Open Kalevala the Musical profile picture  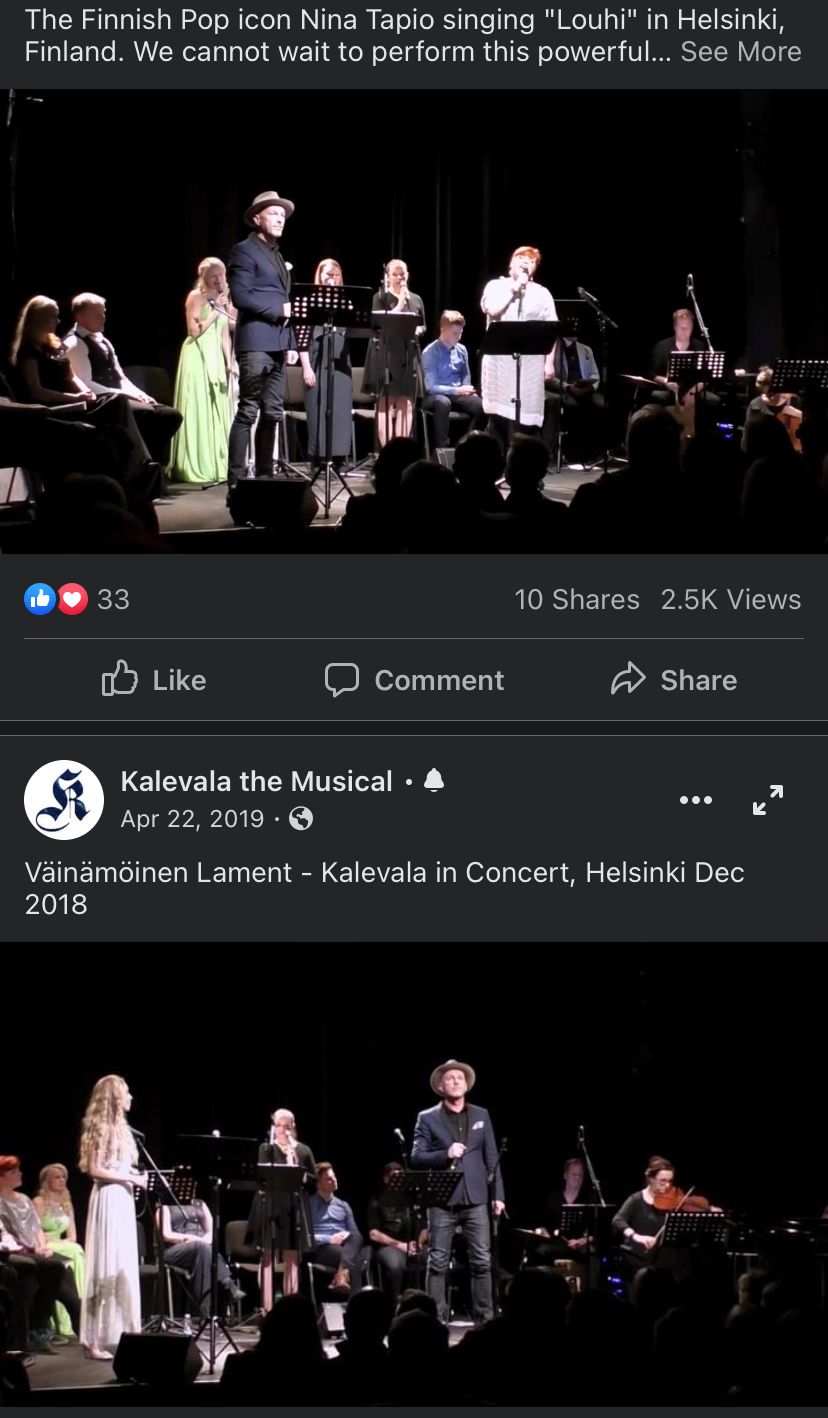[64, 800]
